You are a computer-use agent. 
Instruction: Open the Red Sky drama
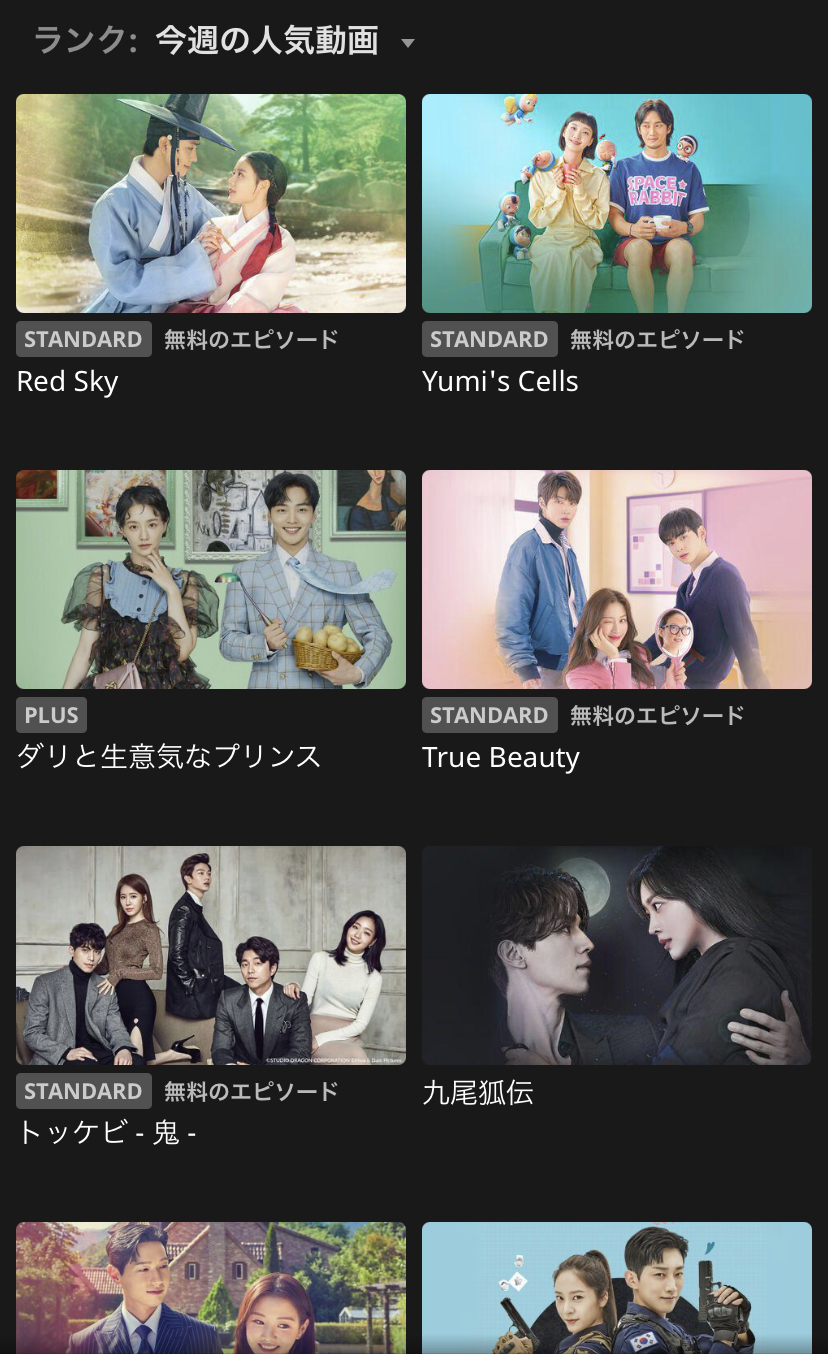(211, 204)
